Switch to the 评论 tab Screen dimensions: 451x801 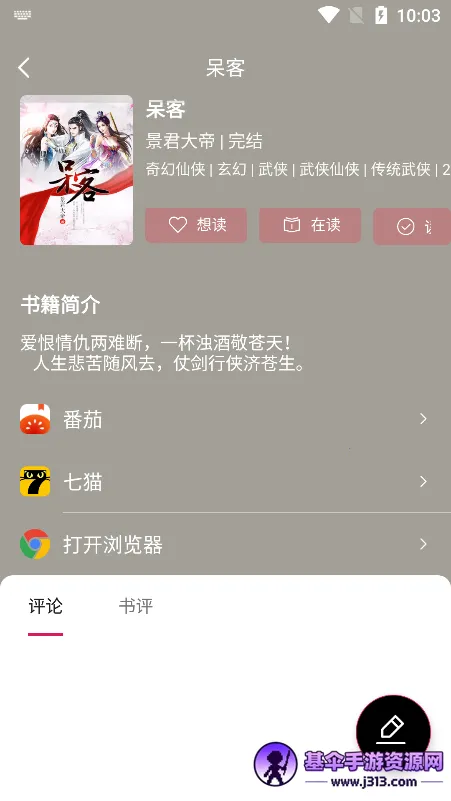click(45, 607)
